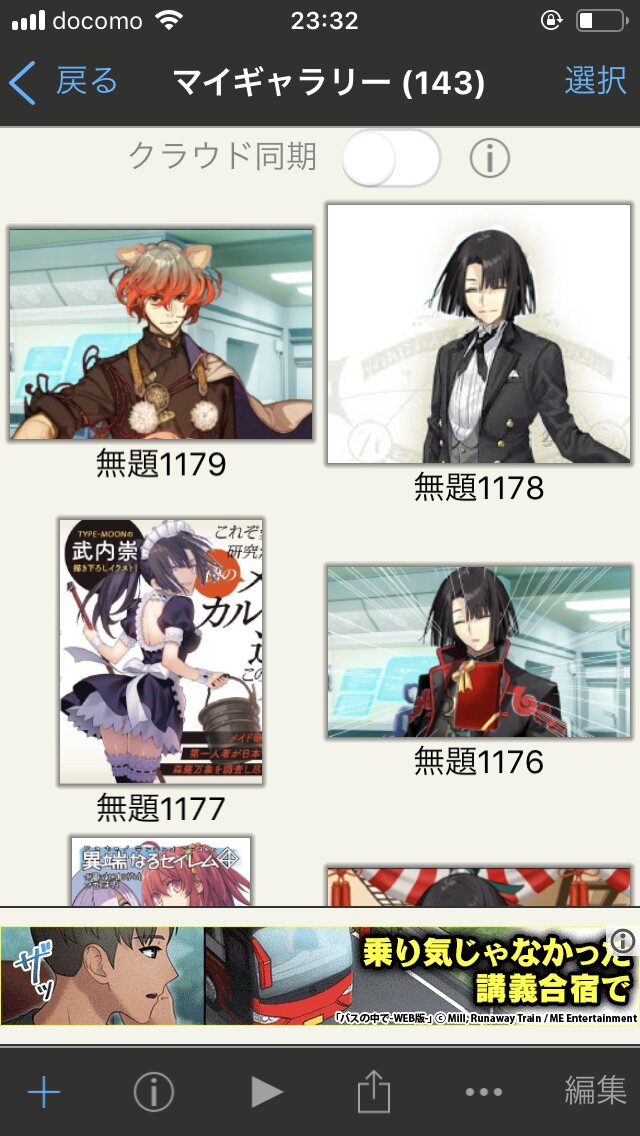Viewport: 640px width, 1136px height.
Task: Go back with the 戻る button
Action: 64,82
